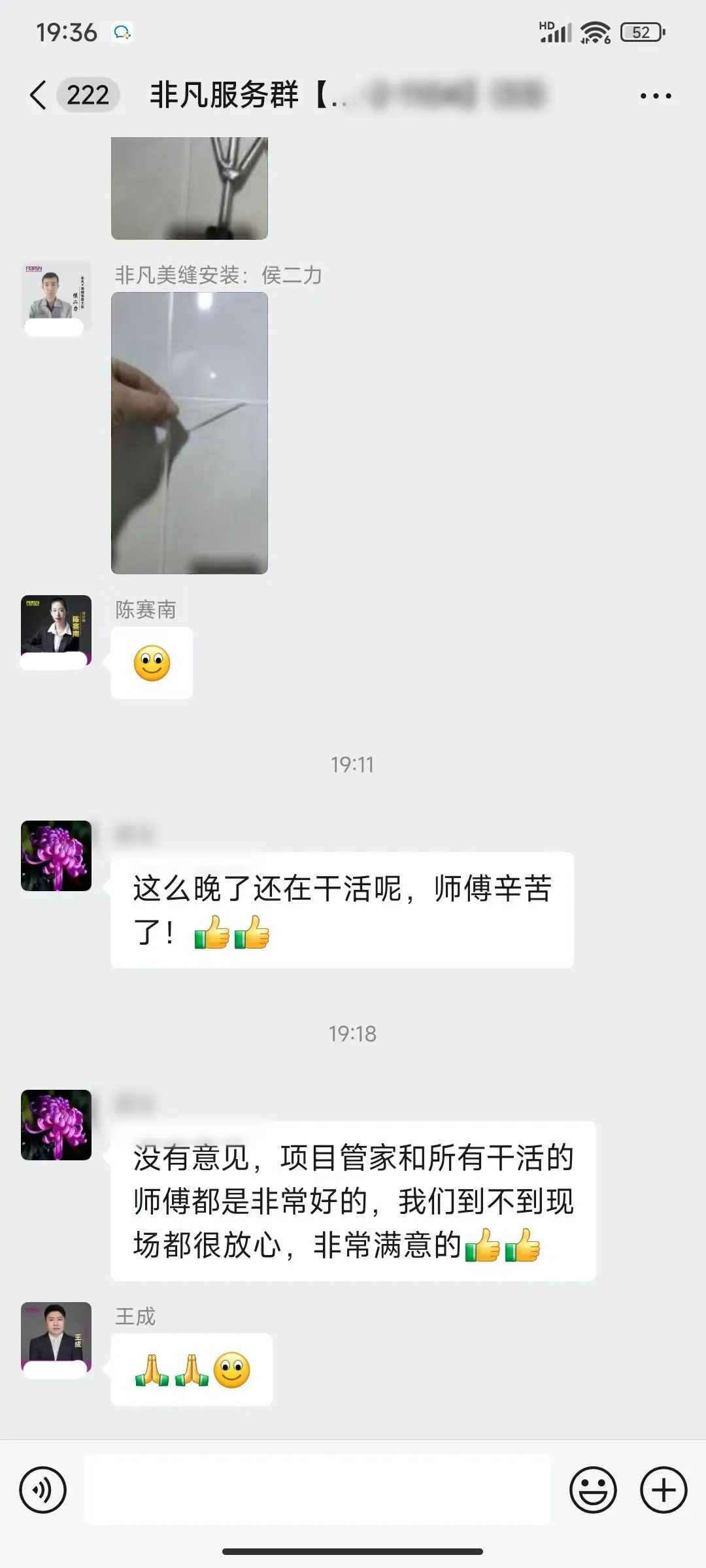
Task: Open the plus attachments menu
Action: (663, 1490)
